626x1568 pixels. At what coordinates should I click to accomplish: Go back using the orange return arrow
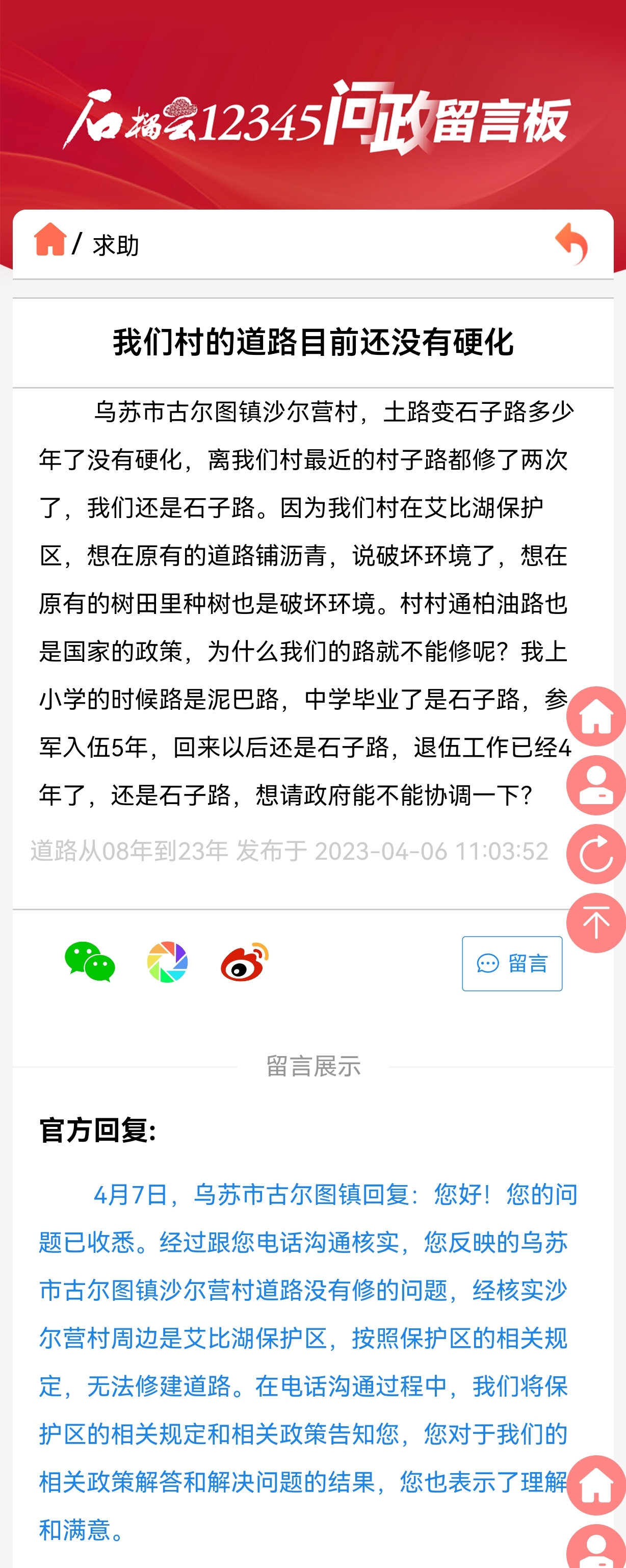pos(572,244)
